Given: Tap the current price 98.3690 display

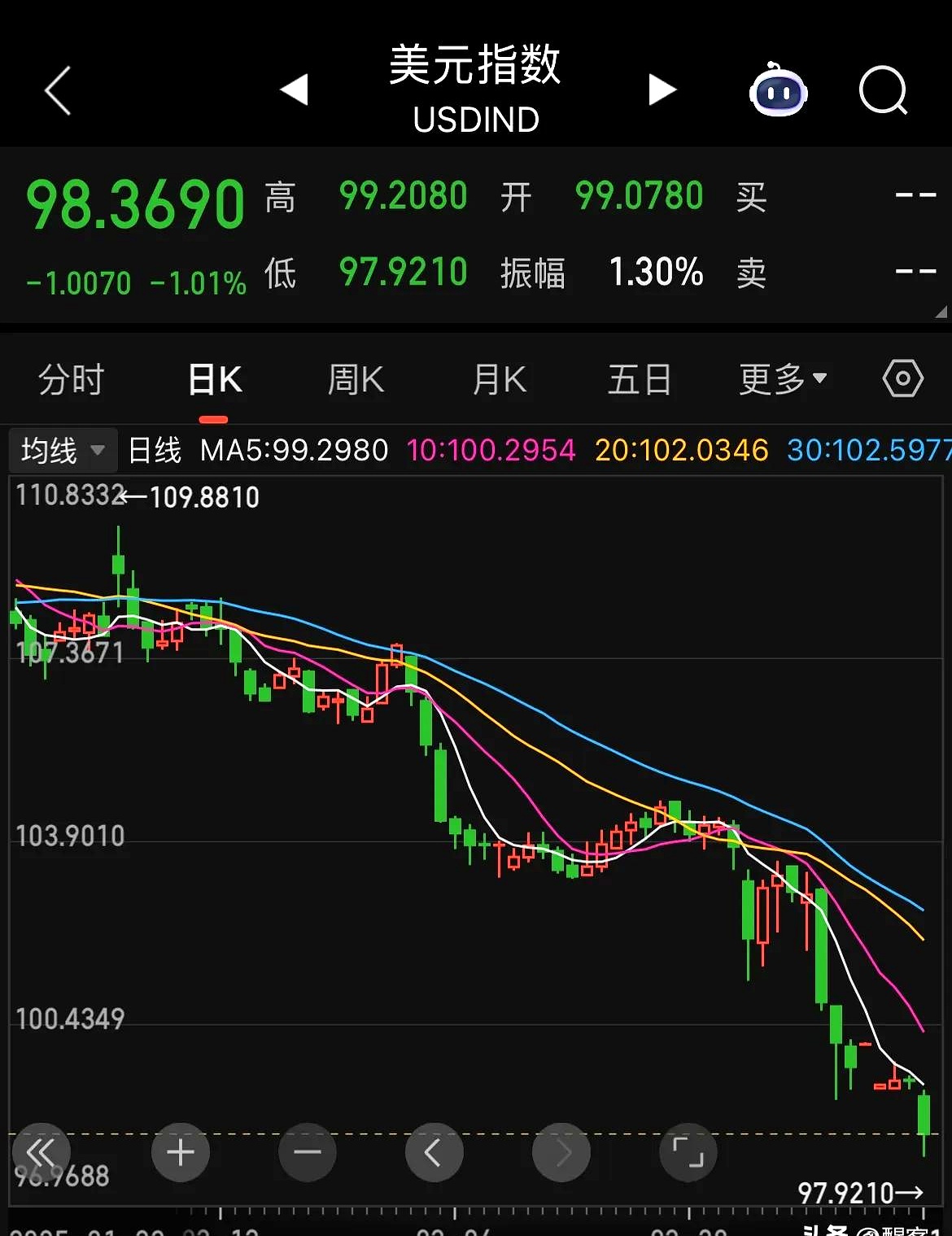Looking at the screenshot, I should (134, 201).
